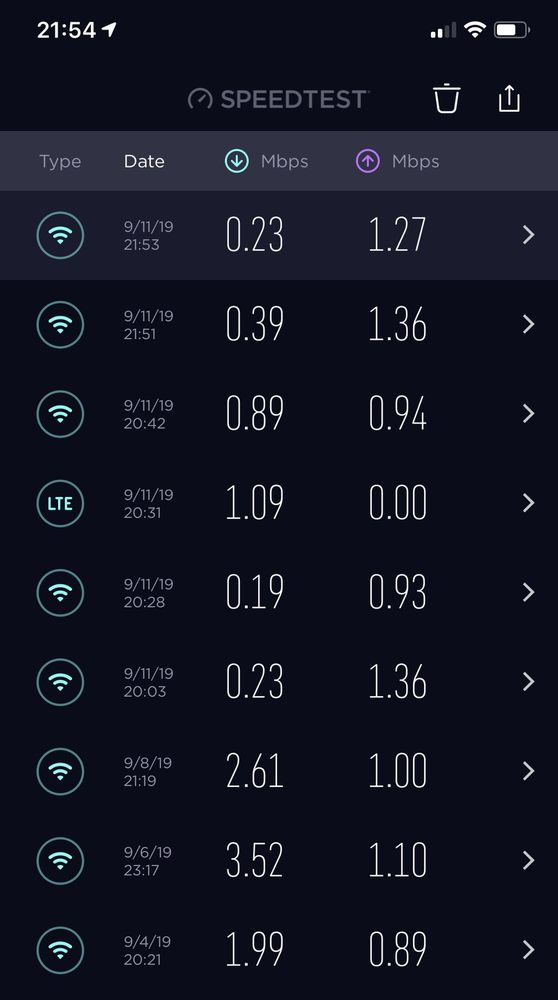
Task: Open the 9/11/19 21:51 test result
Action: point(279,325)
